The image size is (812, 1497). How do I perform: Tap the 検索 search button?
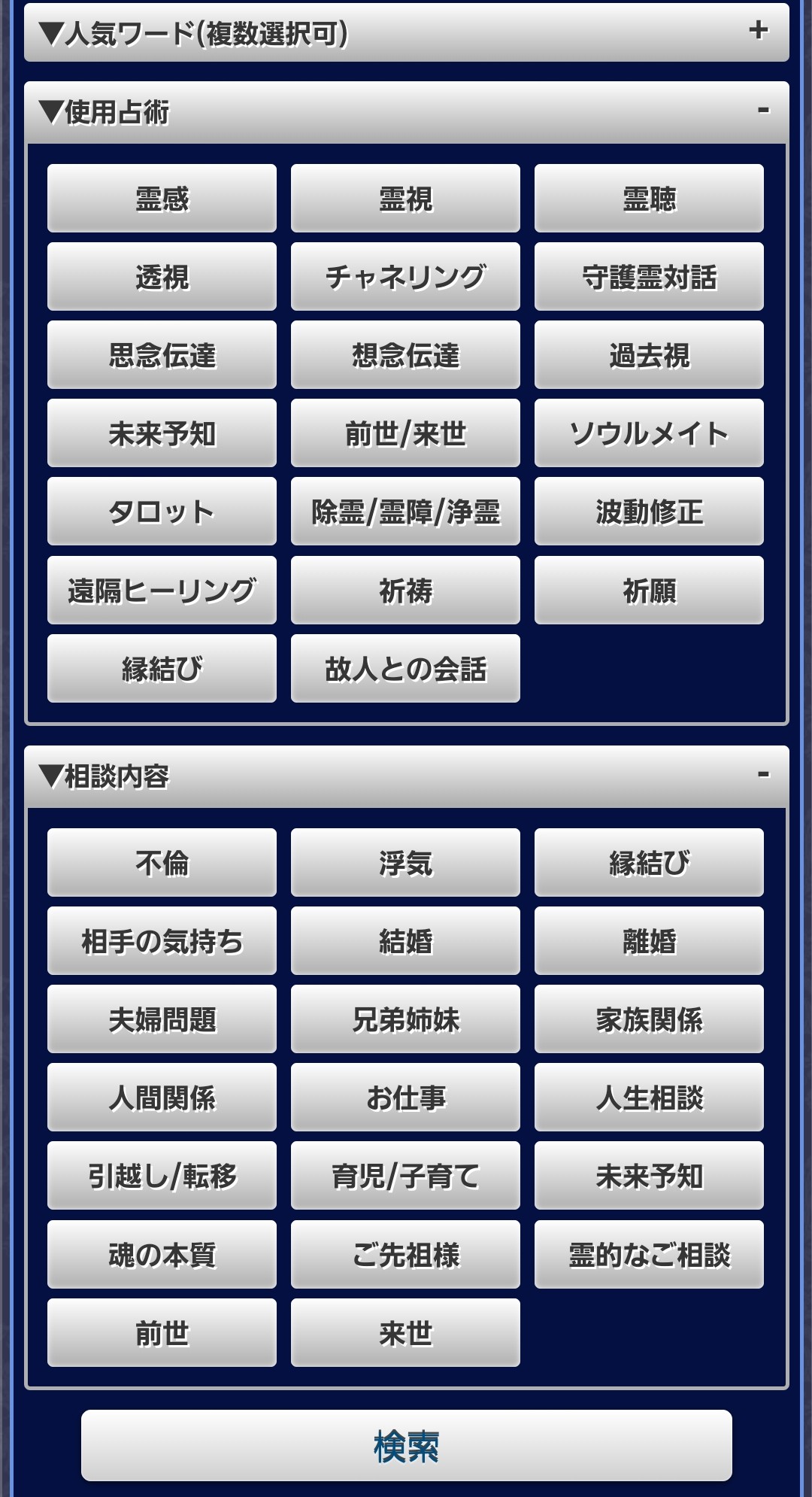(x=406, y=1446)
